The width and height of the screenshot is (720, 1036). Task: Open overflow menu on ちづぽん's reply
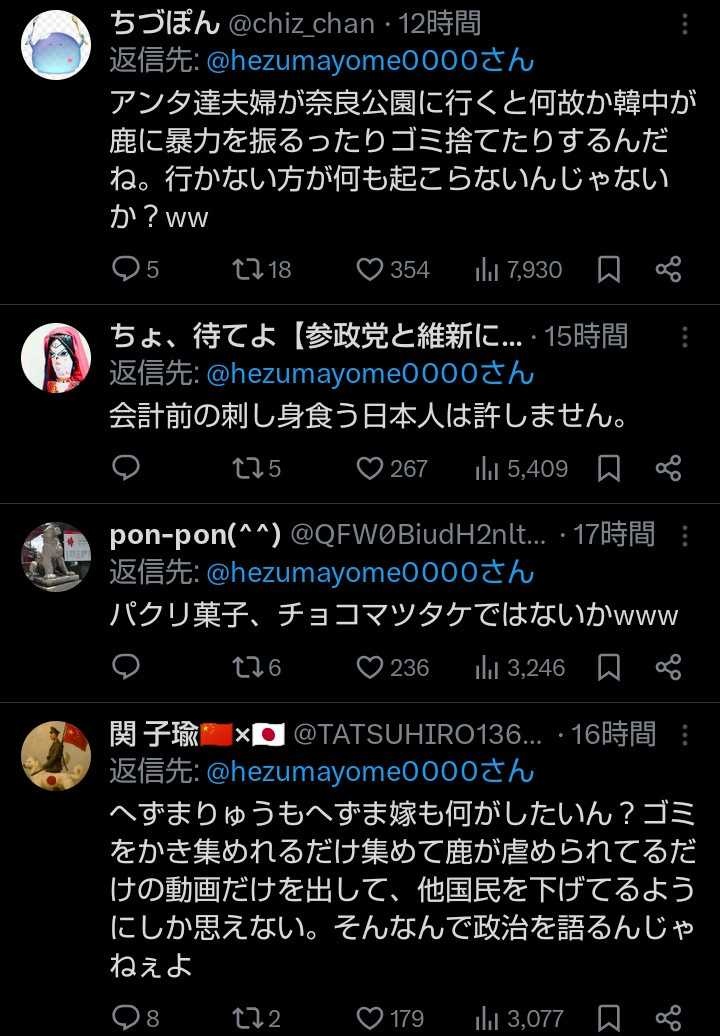point(684,24)
